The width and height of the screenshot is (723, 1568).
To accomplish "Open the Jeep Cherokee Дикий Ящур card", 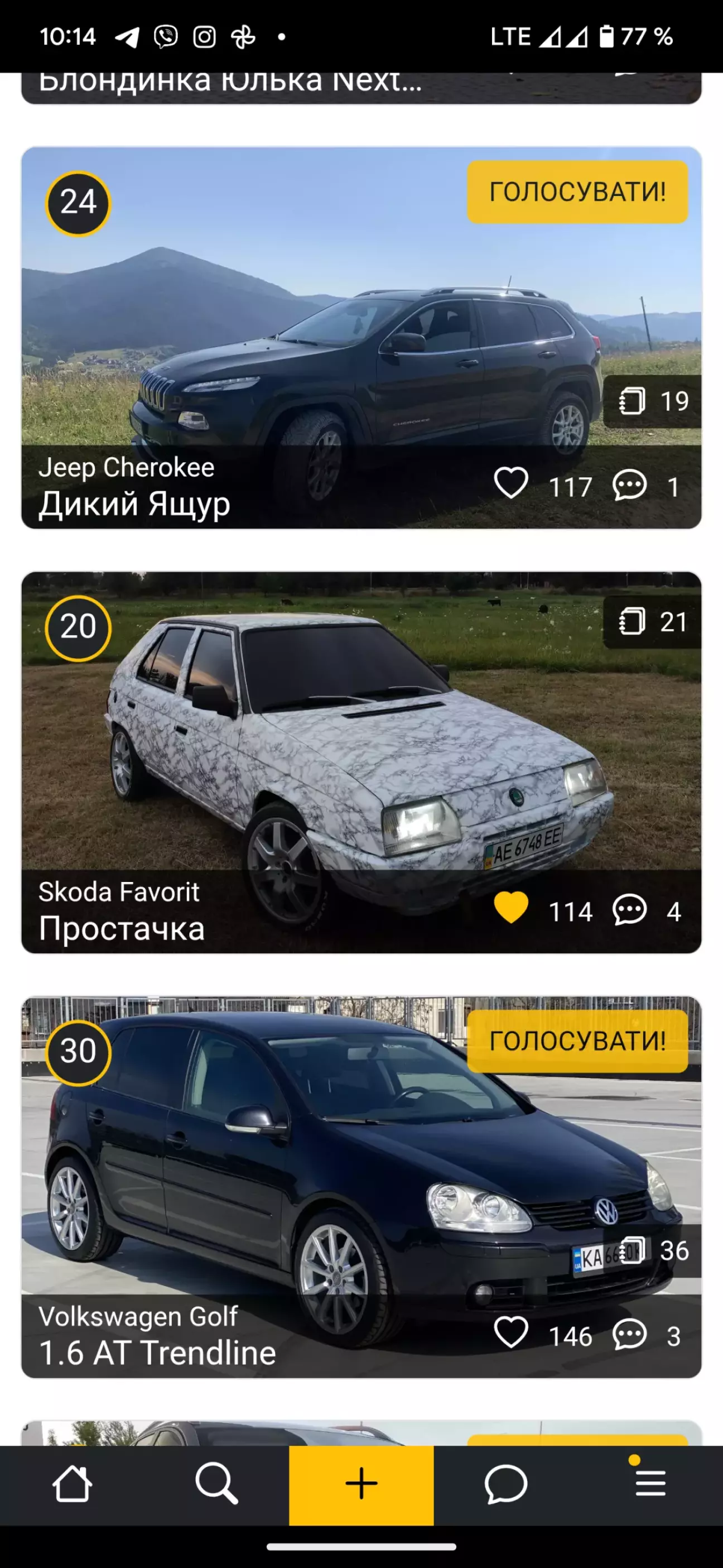I will click(x=361, y=338).
